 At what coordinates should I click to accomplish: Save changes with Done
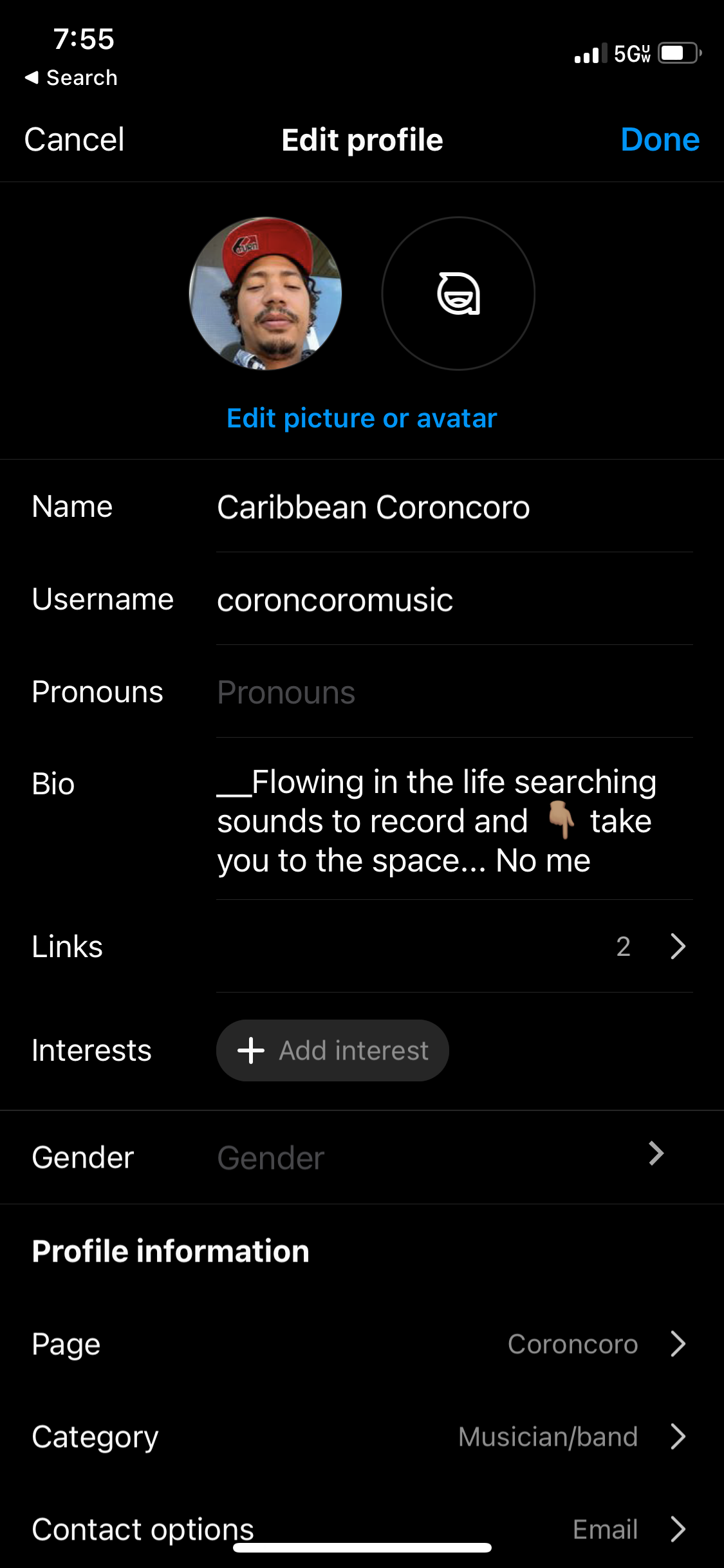point(660,140)
